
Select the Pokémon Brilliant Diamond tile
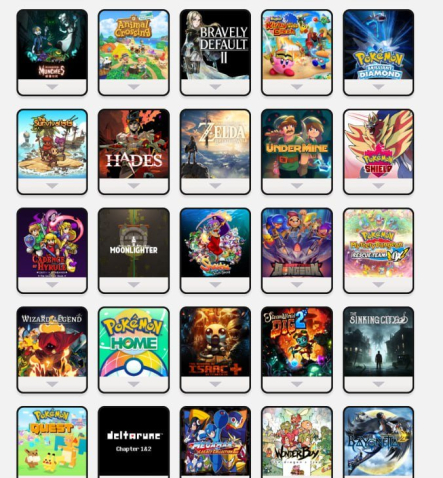[x=378, y=45]
